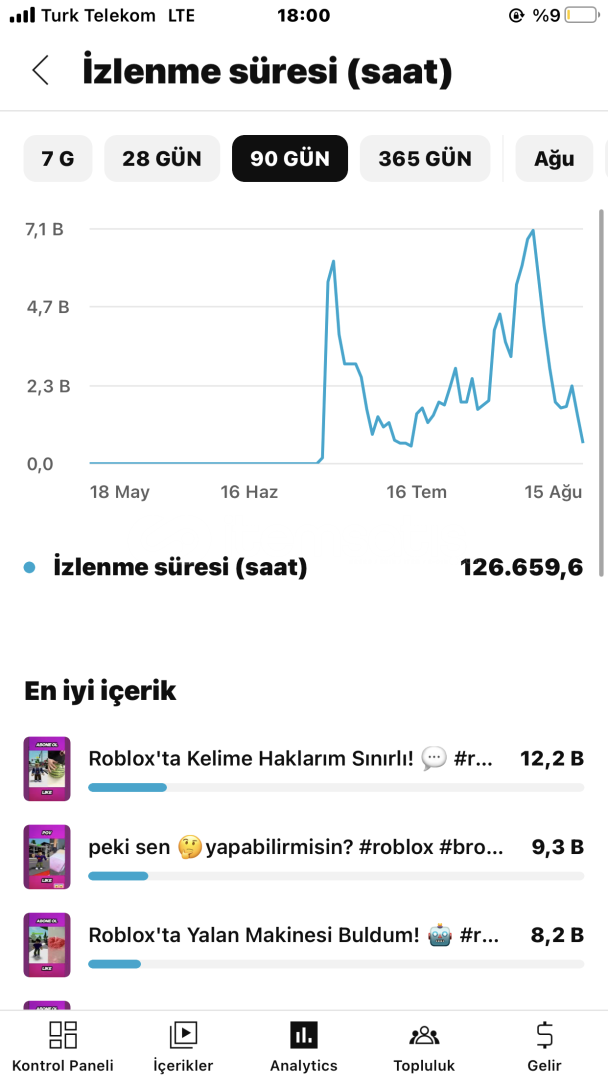608x1080 pixels.
Task: Switch to Kontrol Paneli tab
Action: point(63,1046)
